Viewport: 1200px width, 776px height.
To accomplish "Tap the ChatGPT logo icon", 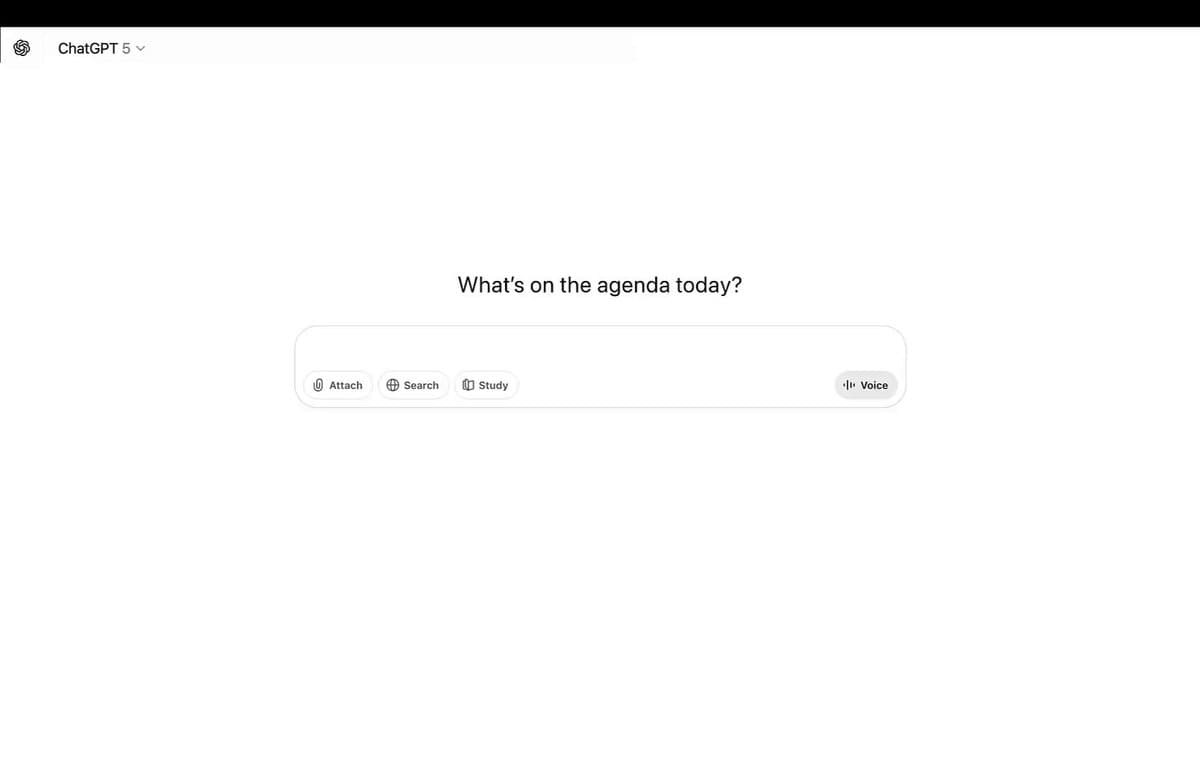I will point(21,48).
